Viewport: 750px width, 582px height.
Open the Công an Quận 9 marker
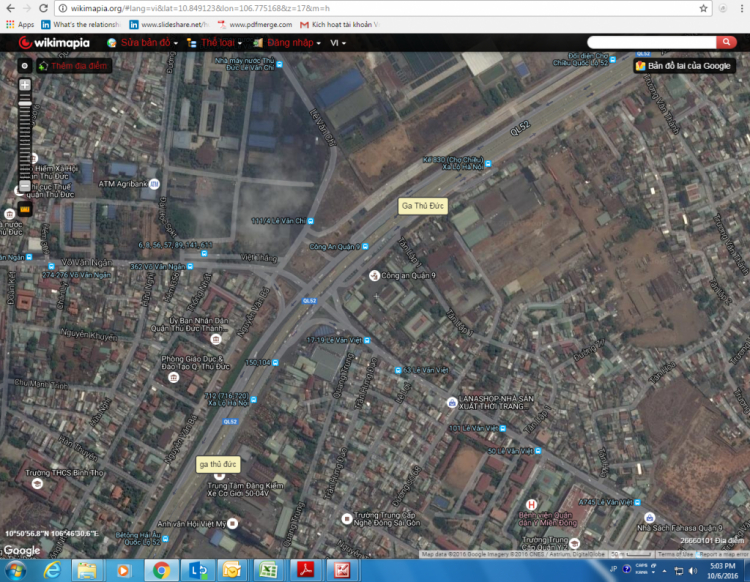[x=375, y=275]
